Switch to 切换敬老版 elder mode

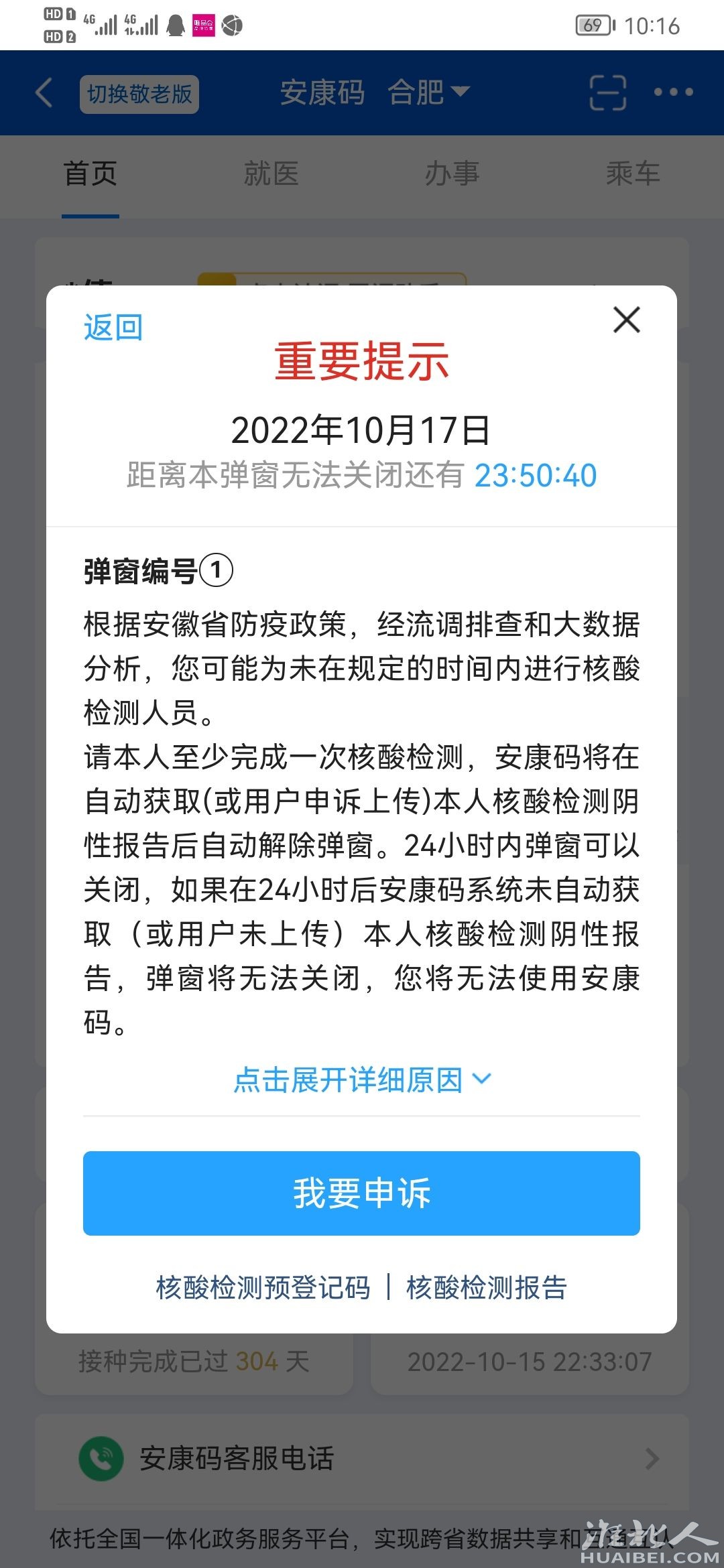click(139, 94)
